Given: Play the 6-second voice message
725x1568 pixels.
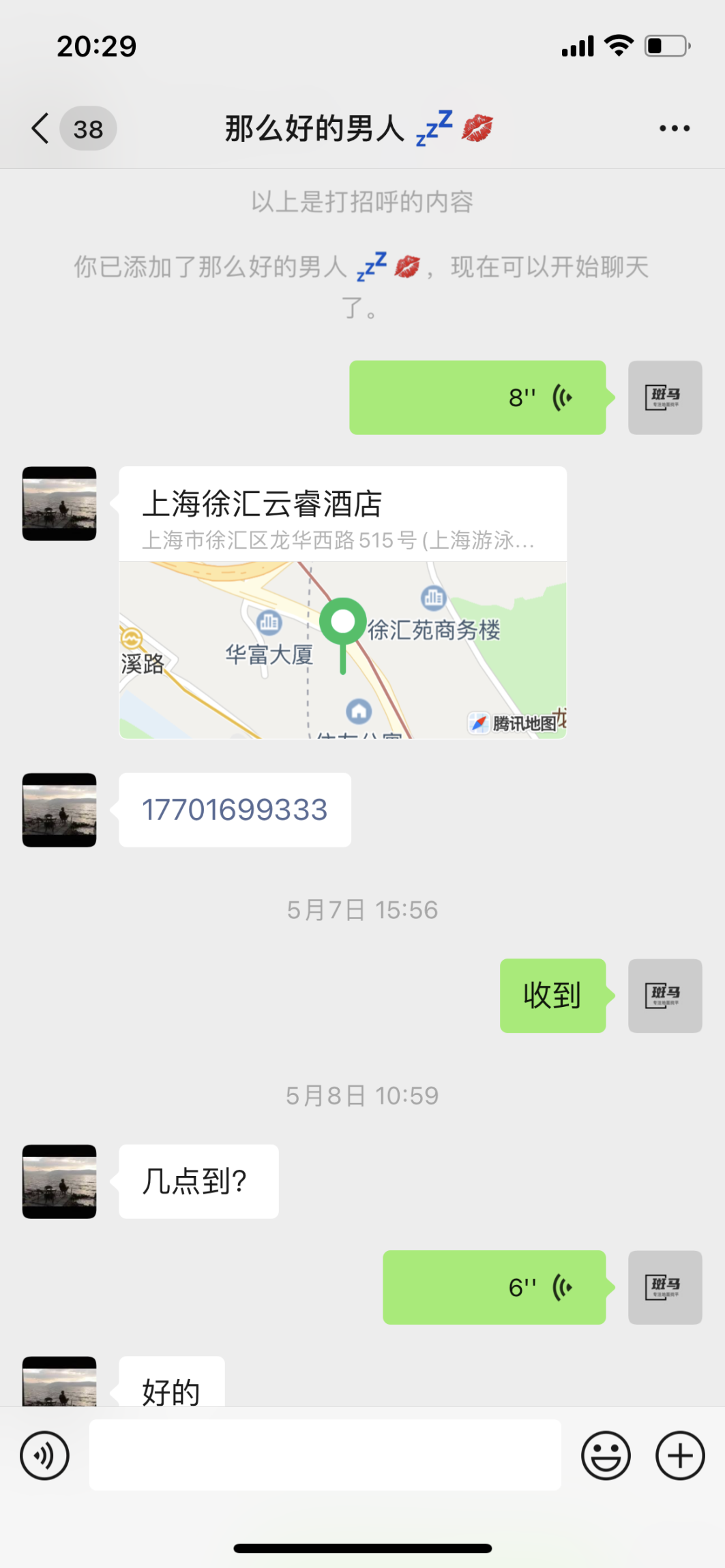Looking at the screenshot, I should click(494, 1287).
